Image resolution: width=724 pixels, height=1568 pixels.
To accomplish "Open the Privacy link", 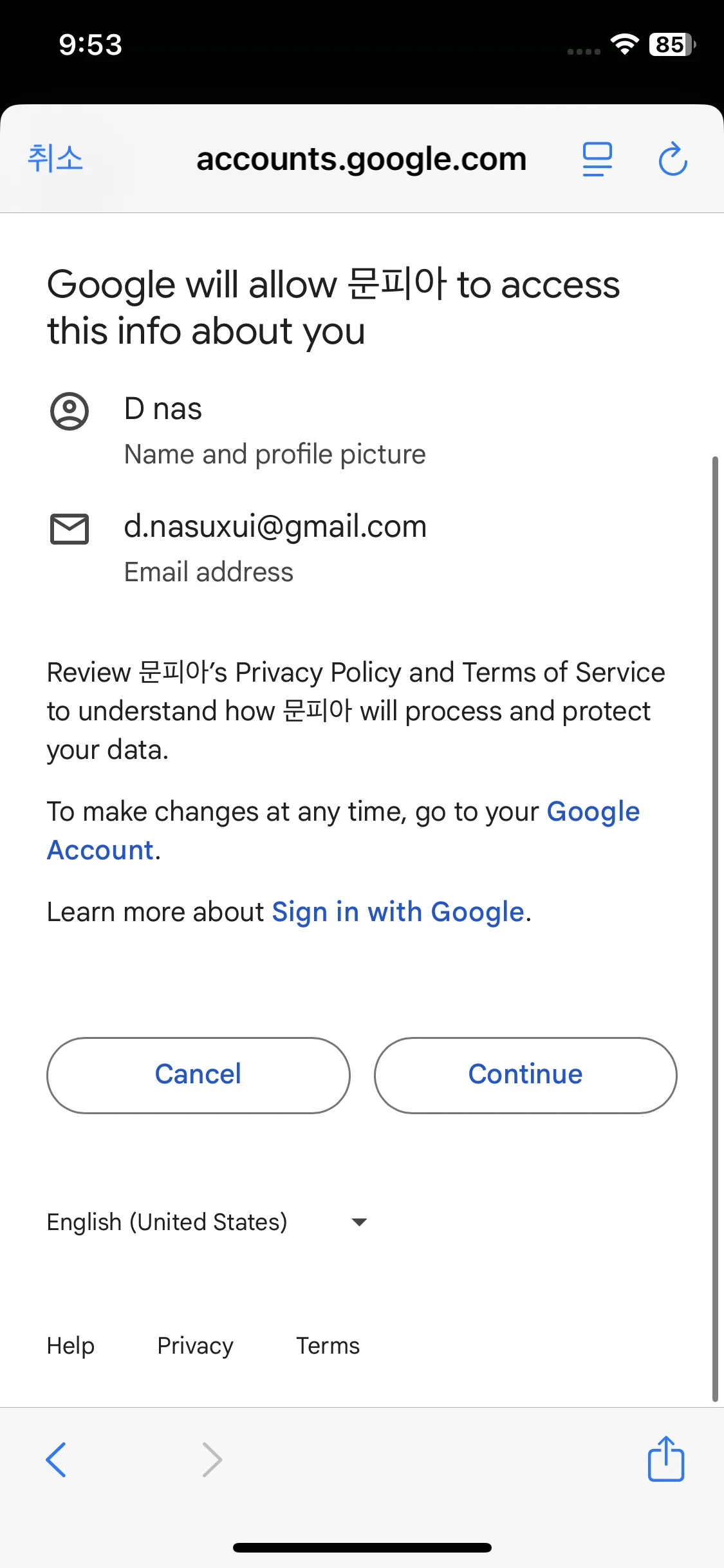I will 195,1345.
